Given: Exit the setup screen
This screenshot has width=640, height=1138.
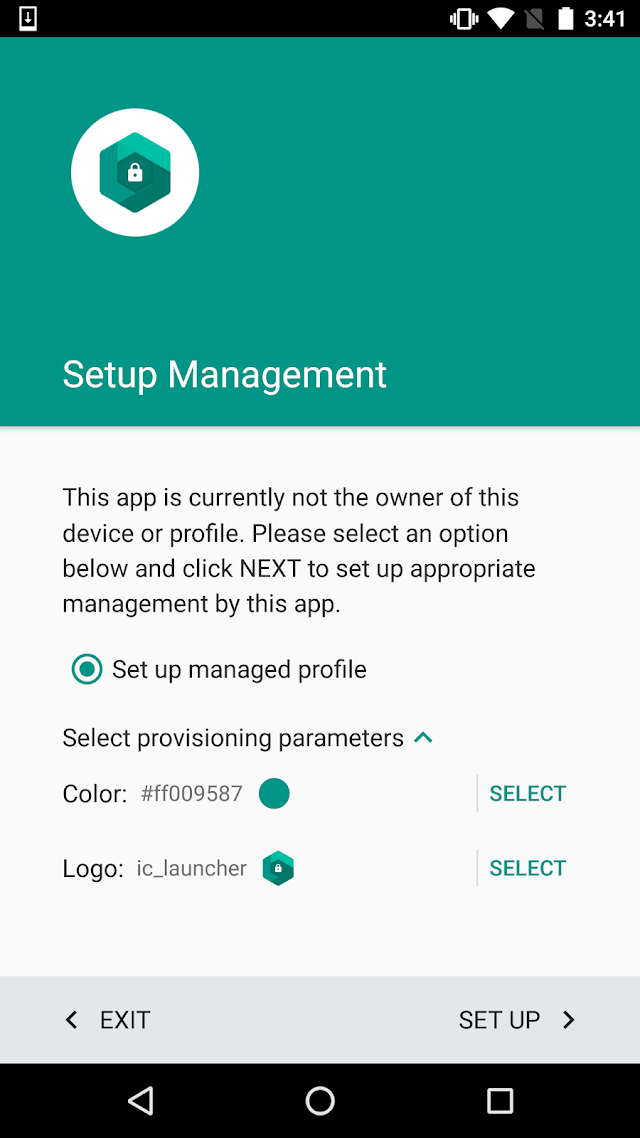Looking at the screenshot, I should point(107,1020).
